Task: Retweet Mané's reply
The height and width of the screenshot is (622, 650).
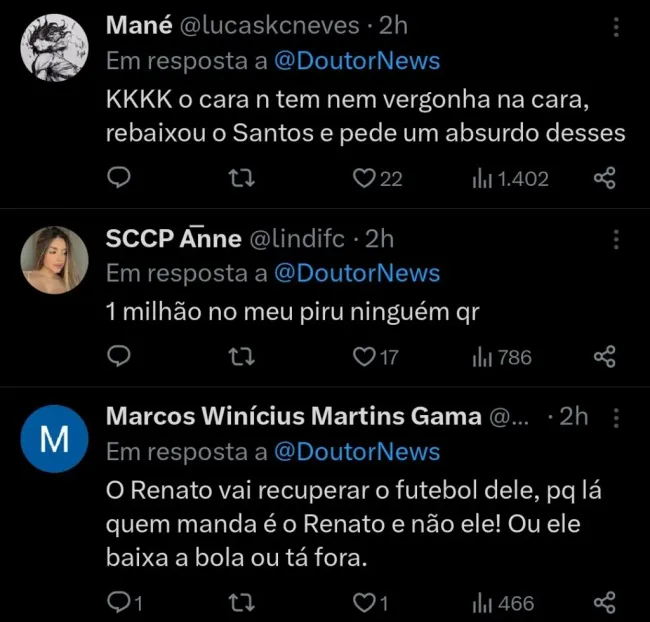Action: (242, 179)
